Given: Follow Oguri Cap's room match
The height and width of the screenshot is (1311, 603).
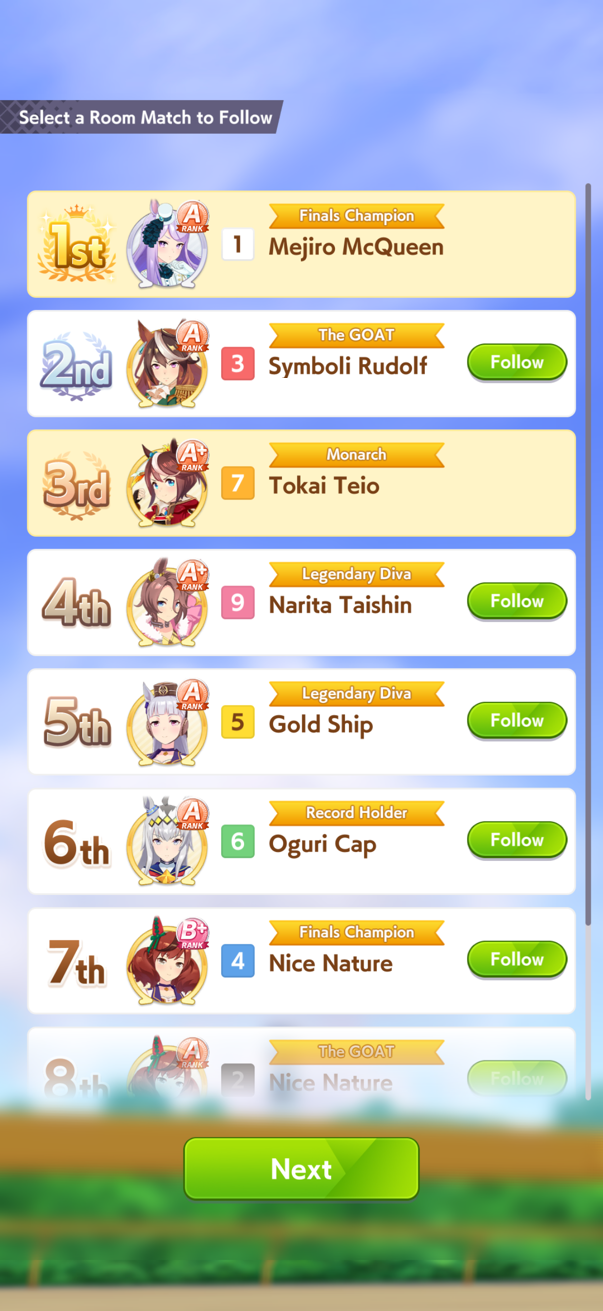Looking at the screenshot, I should [x=517, y=840].
